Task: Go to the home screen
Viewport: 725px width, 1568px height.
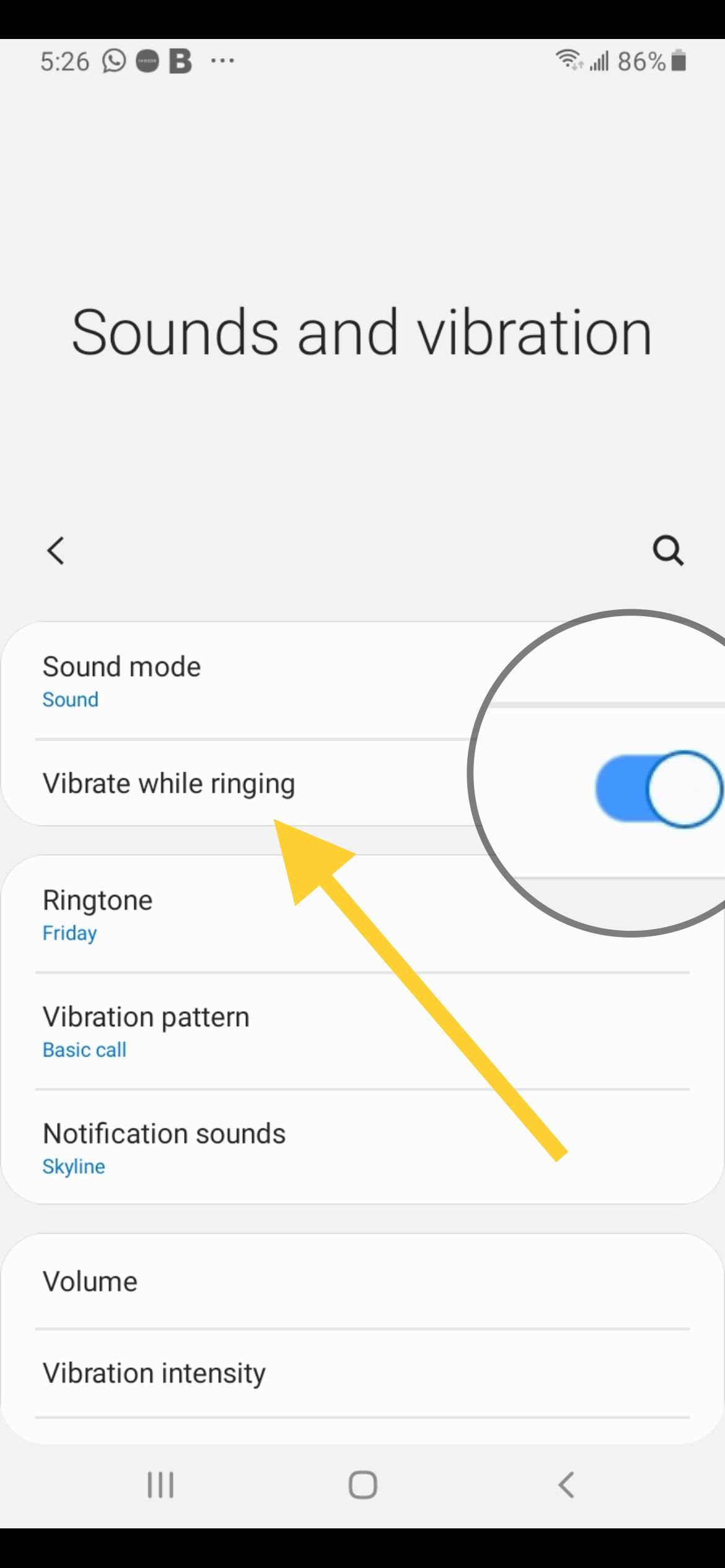Action: pos(362,1484)
